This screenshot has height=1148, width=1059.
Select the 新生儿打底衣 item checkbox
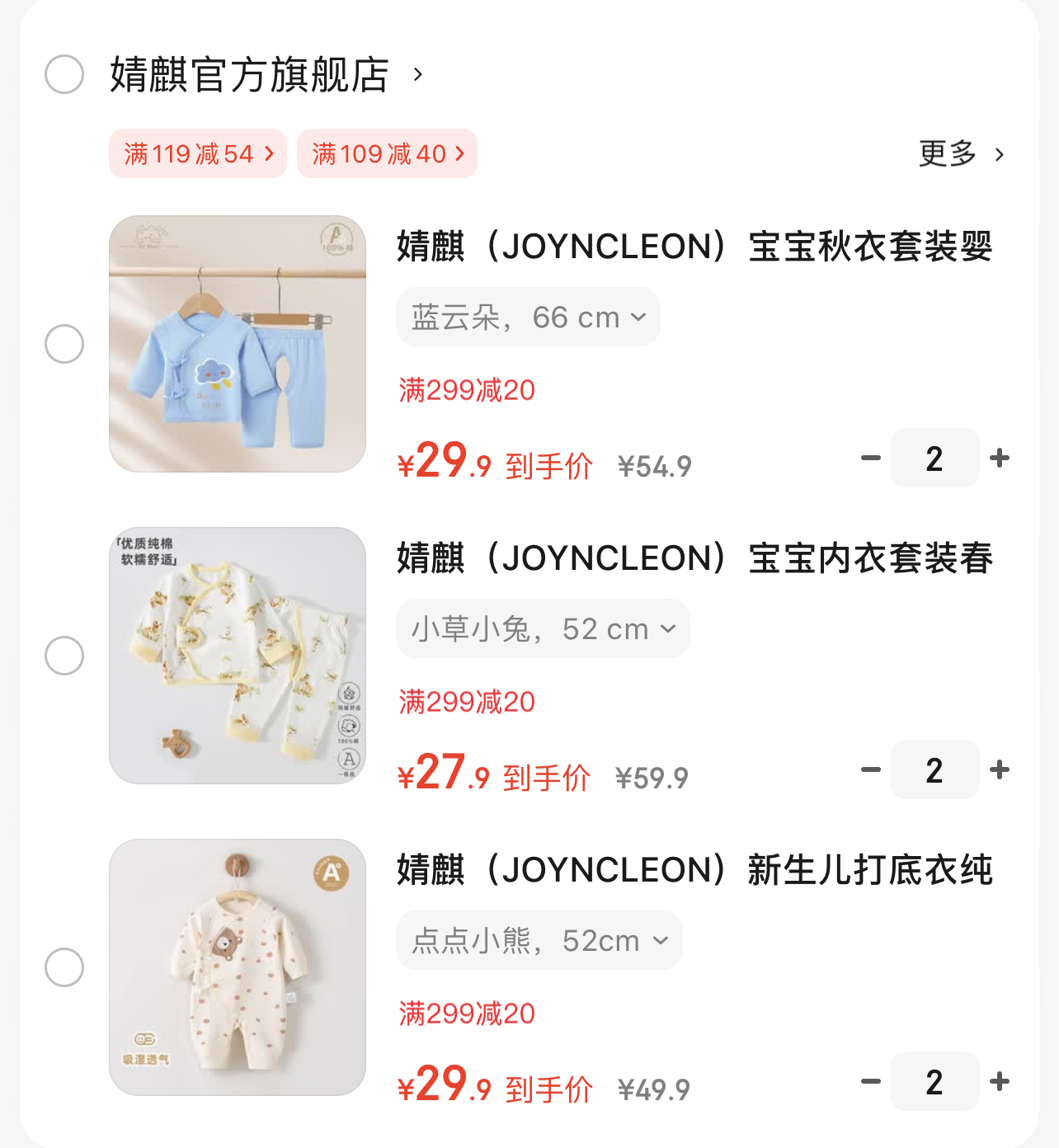point(64,967)
